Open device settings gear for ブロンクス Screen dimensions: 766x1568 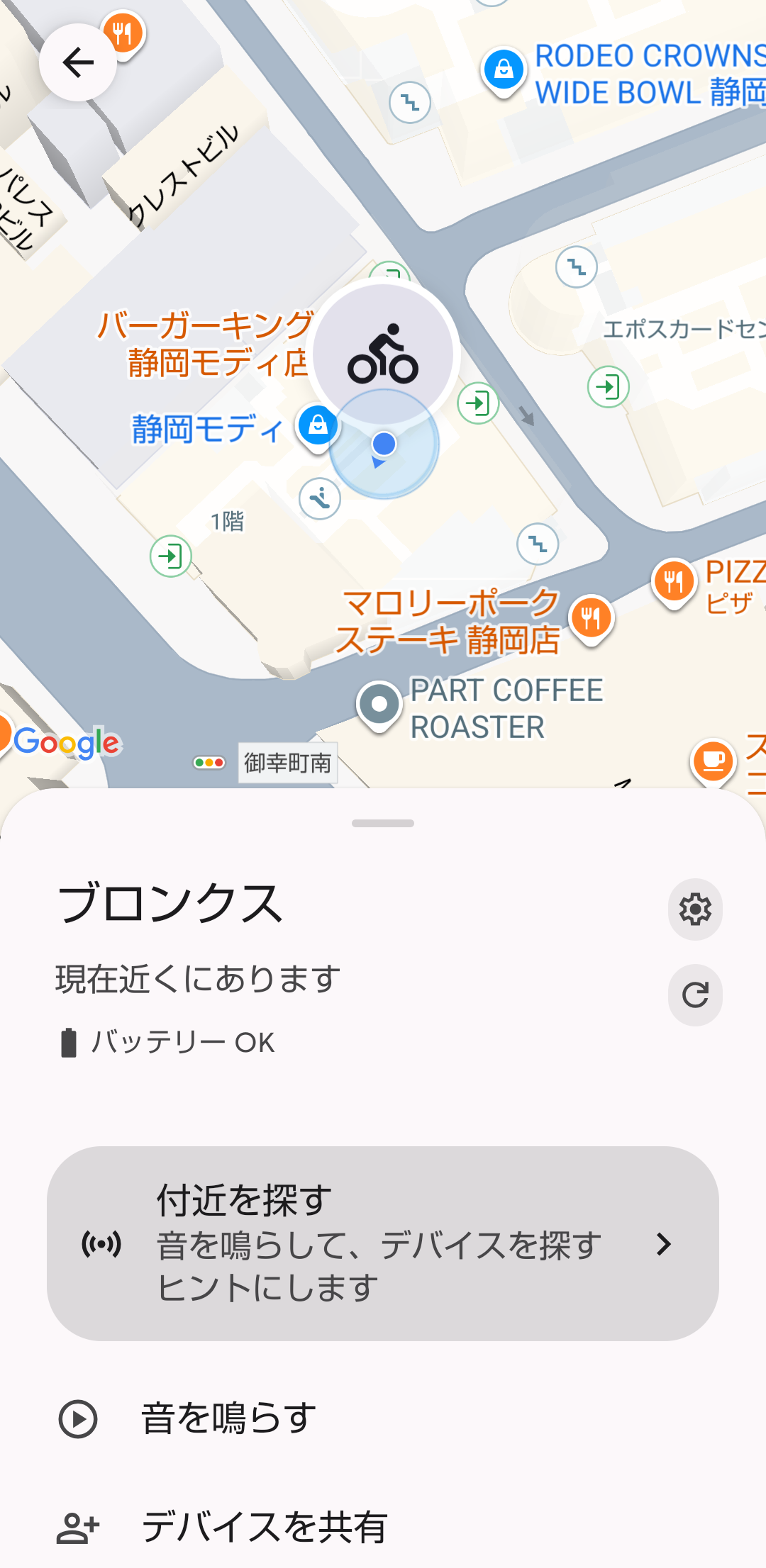tap(695, 909)
